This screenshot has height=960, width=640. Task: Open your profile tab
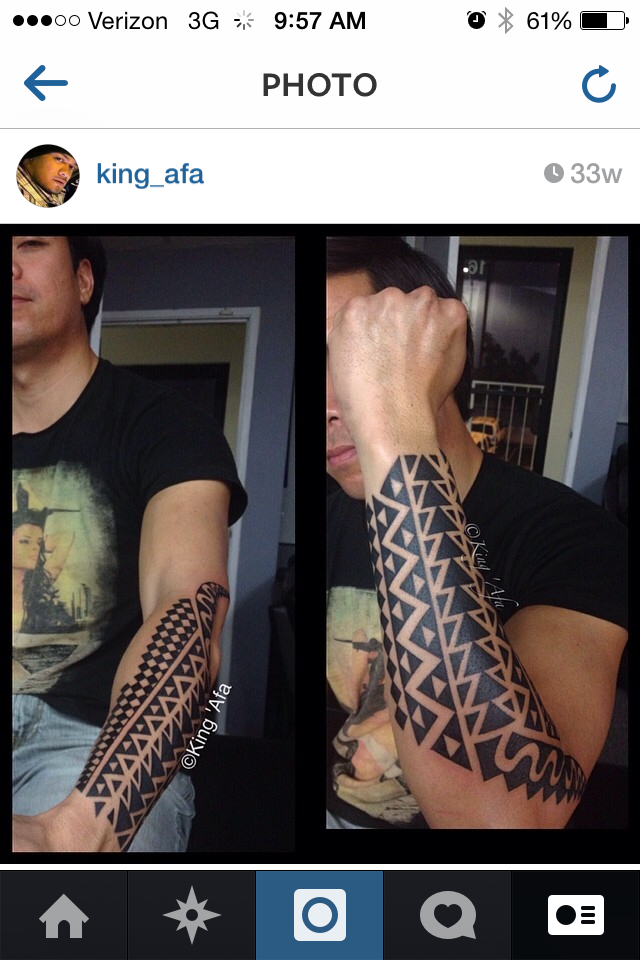[576, 915]
